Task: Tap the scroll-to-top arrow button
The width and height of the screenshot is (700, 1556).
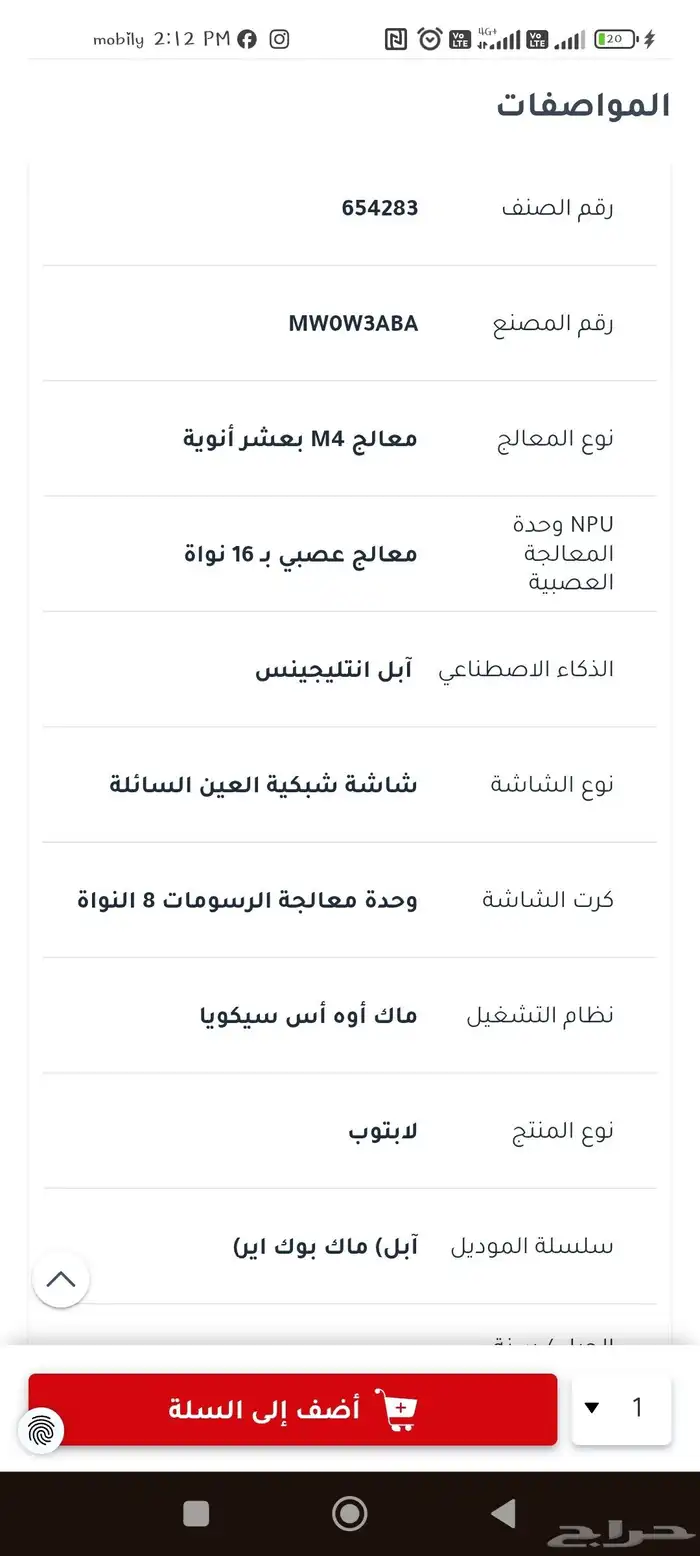Action: click(x=61, y=1279)
